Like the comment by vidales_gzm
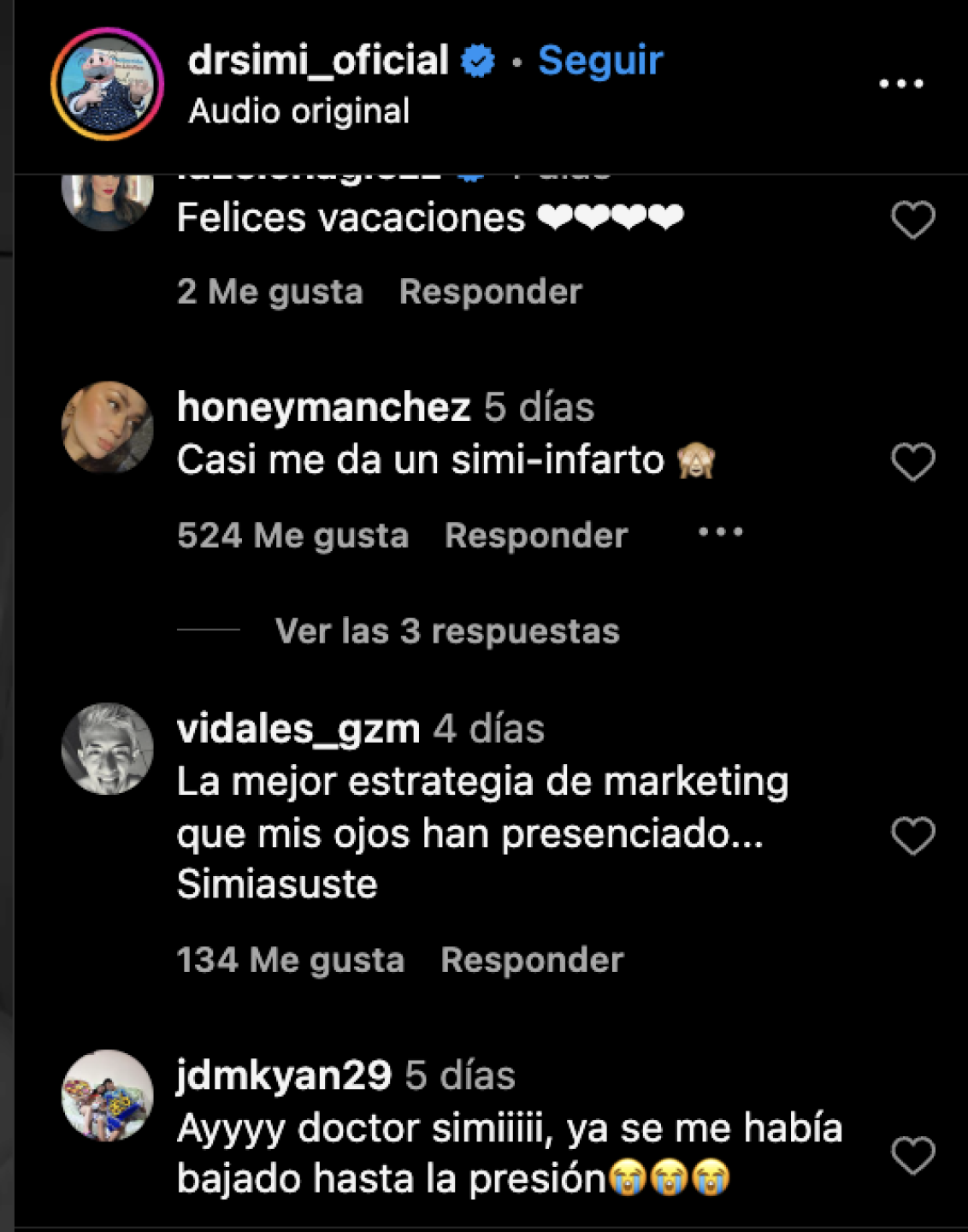 coord(912,835)
